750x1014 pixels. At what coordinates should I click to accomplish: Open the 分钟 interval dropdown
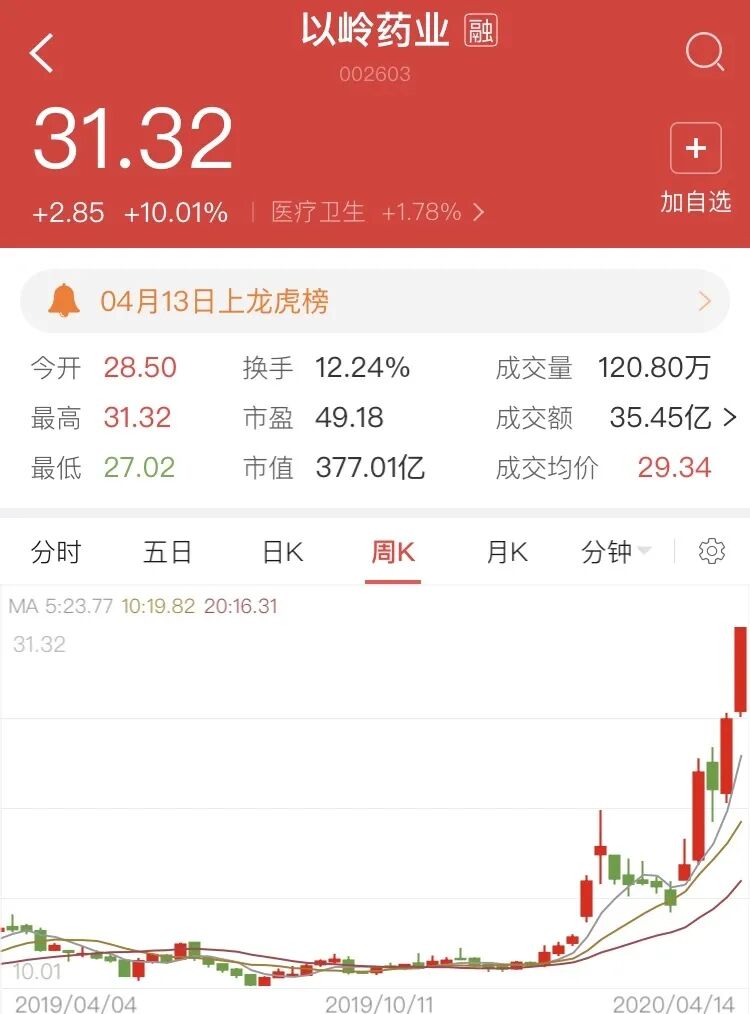616,552
